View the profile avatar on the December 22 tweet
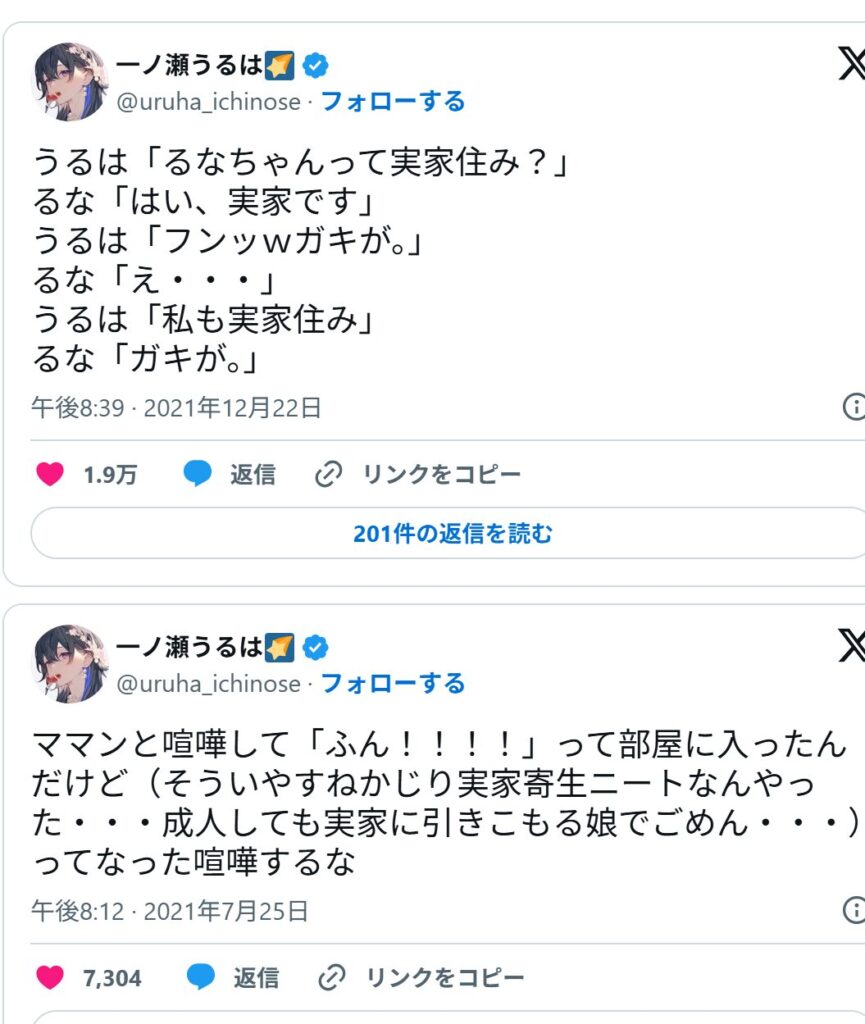Image resolution: width=865 pixels, height=1024 pixels. pos(70,82)
